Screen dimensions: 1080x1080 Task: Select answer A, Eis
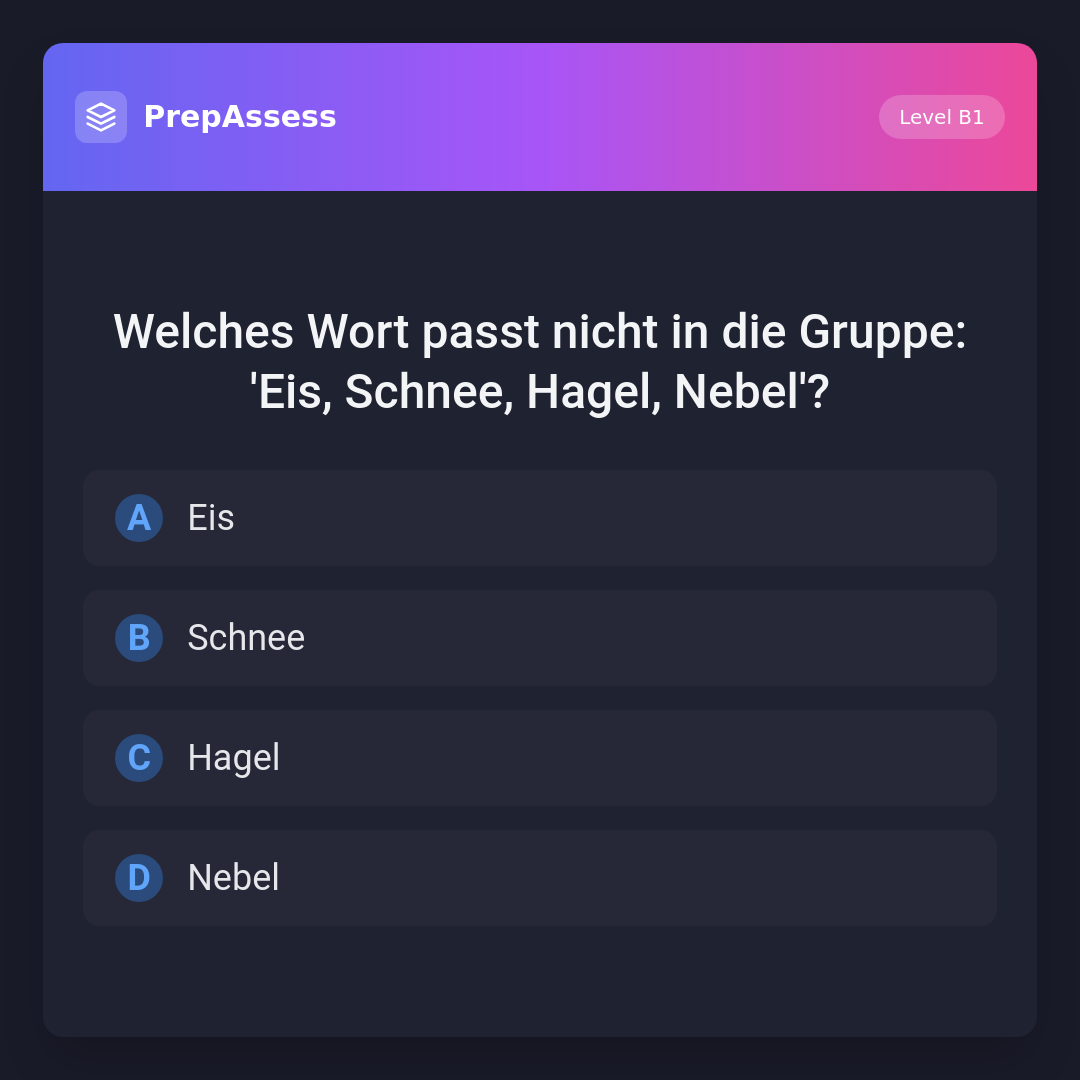coord(540,518)
